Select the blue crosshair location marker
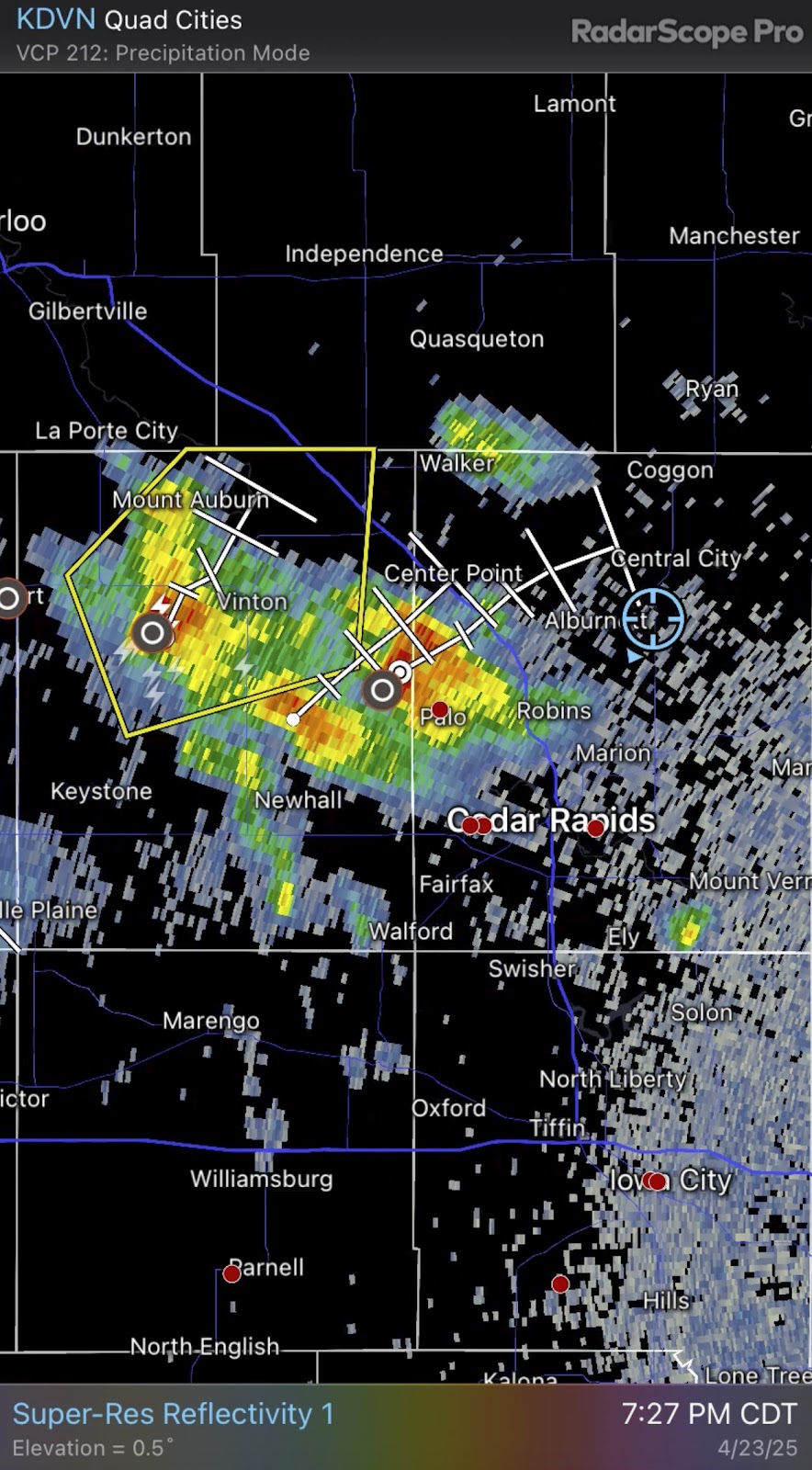812x1470 pixels. click(653, 619)
